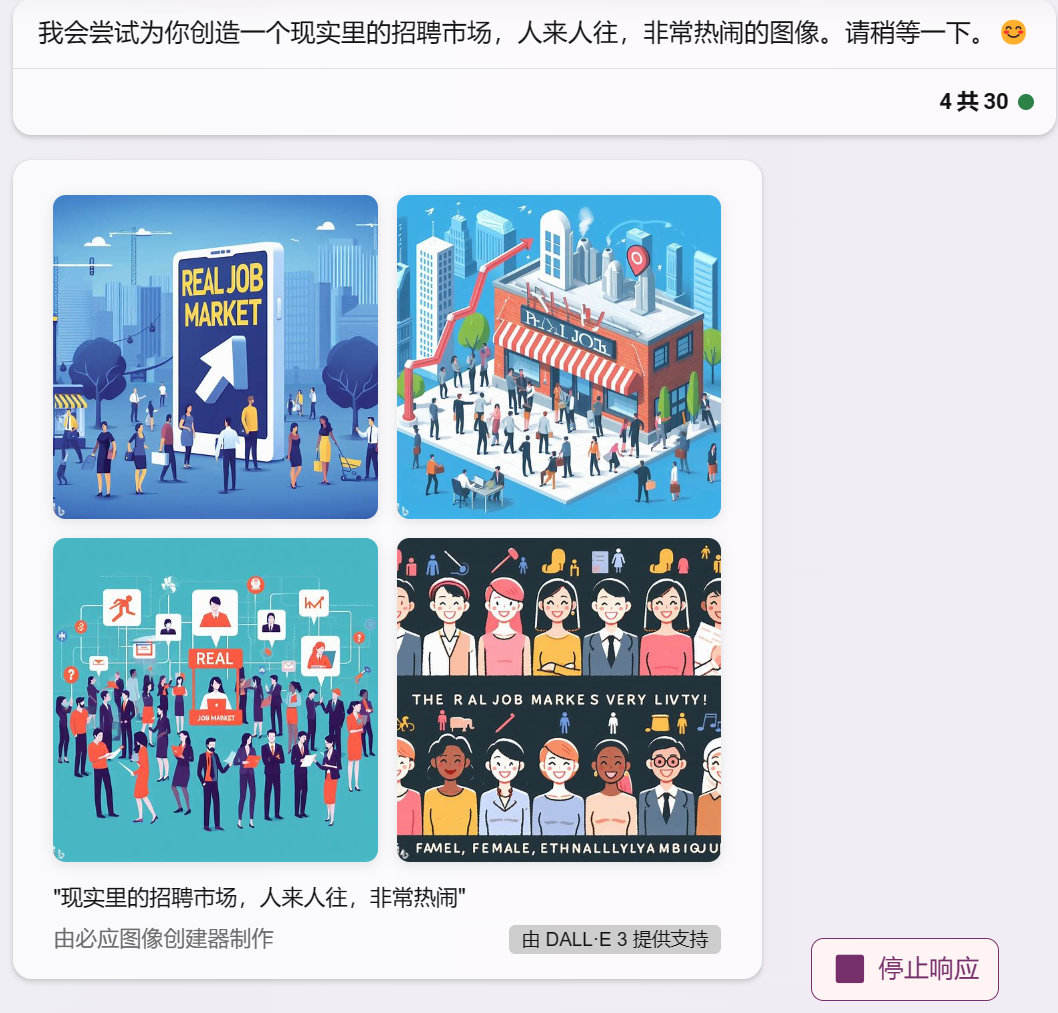Open the dark cartoon faces image
This screenshot has width=1058, height=1013.
[558, 699]
